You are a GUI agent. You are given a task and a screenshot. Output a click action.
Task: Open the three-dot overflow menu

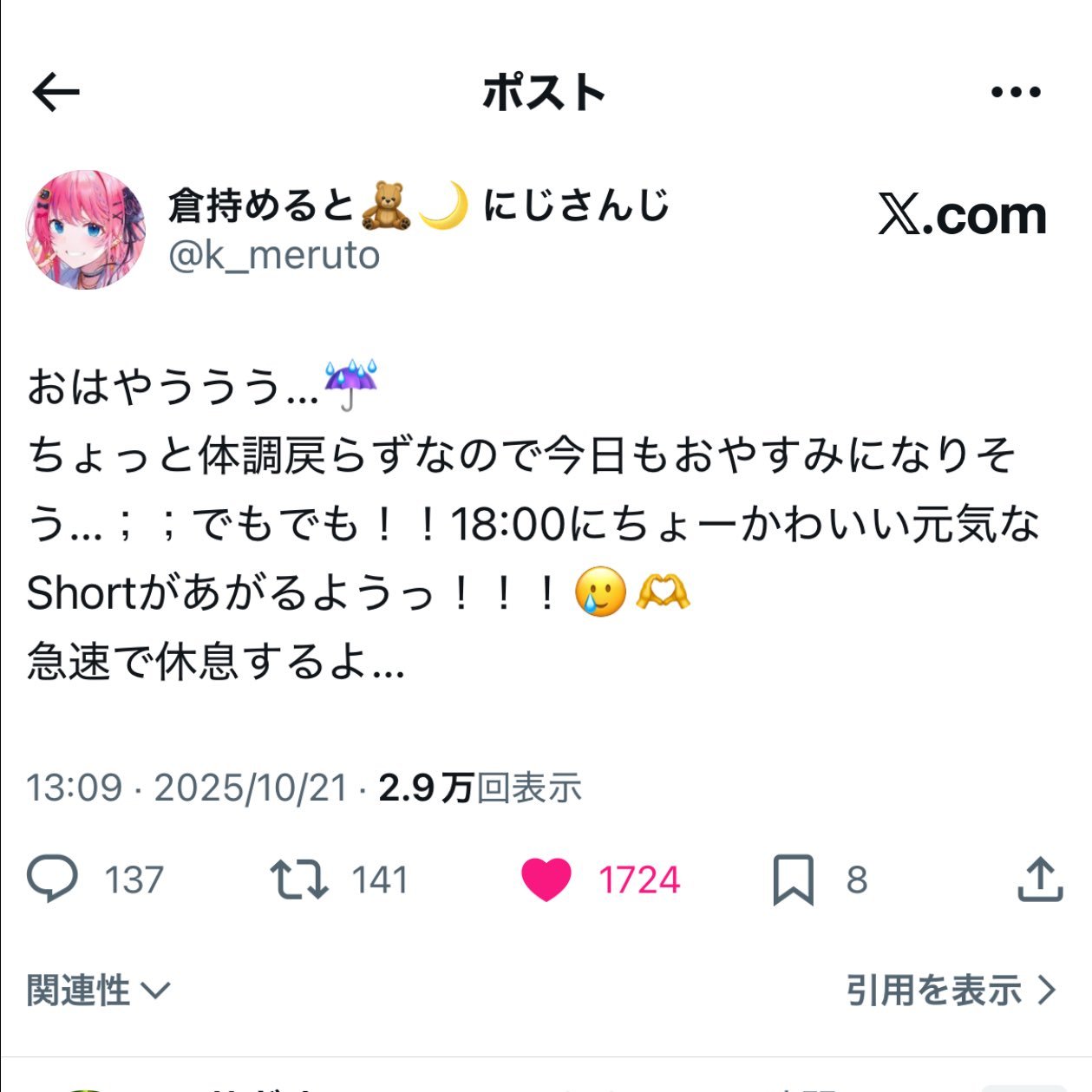coord(1015,92)
